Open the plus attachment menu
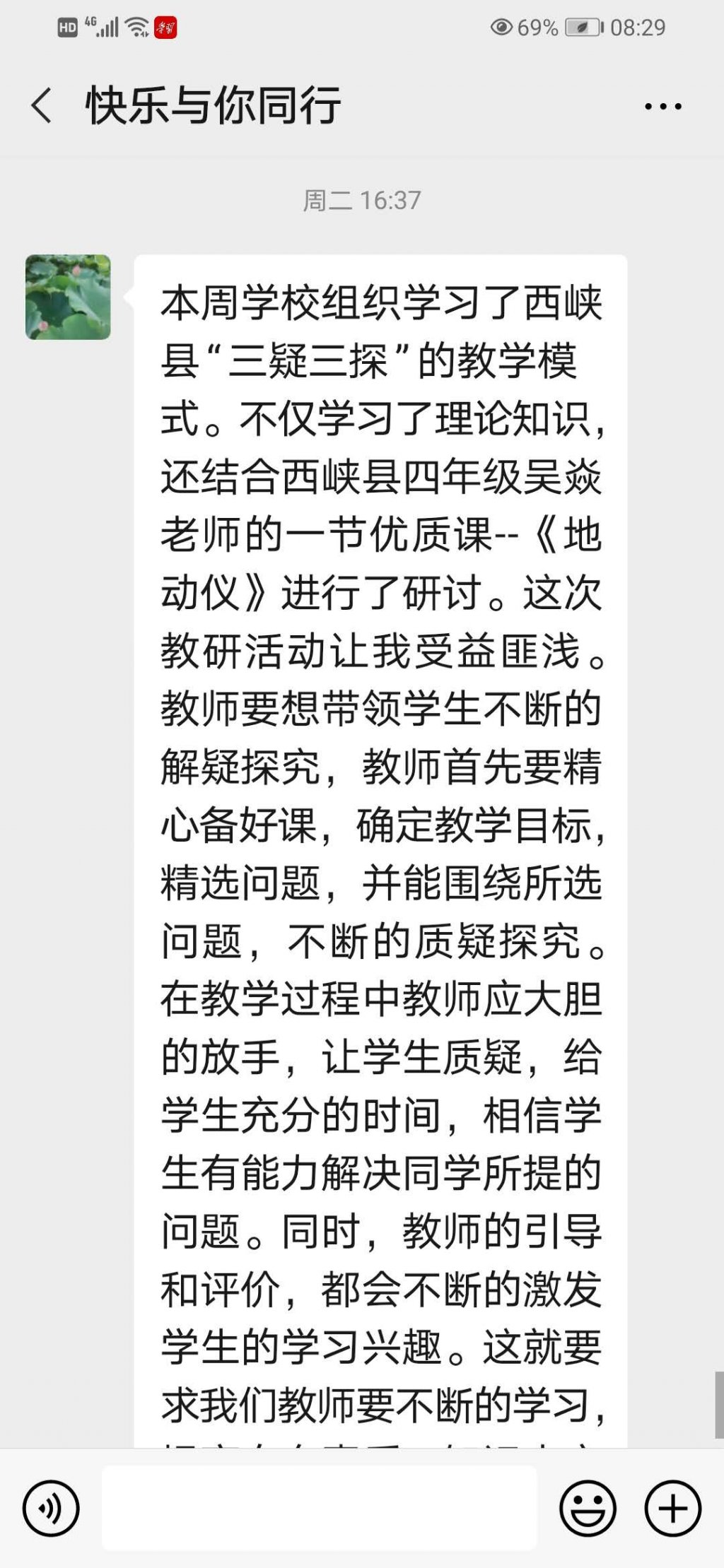 click(x=672, y=1508)
